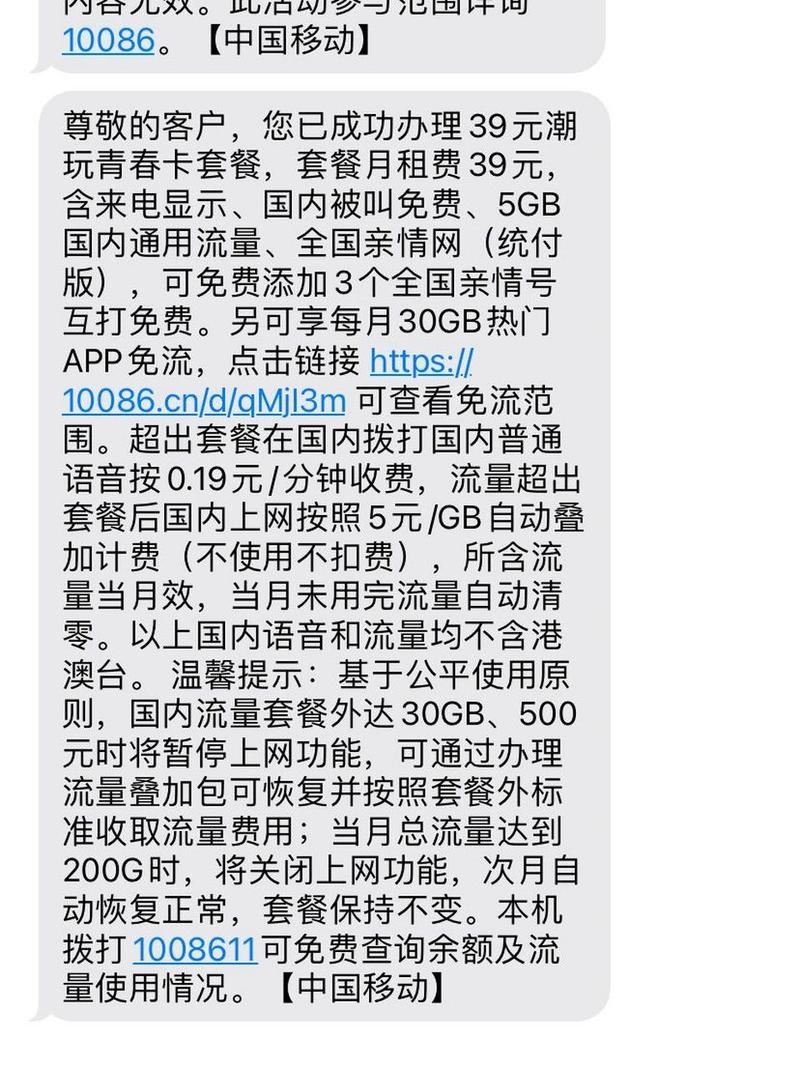Tap the 10086 number link in the top message
800x1067 pixels.
click(108, 39)
